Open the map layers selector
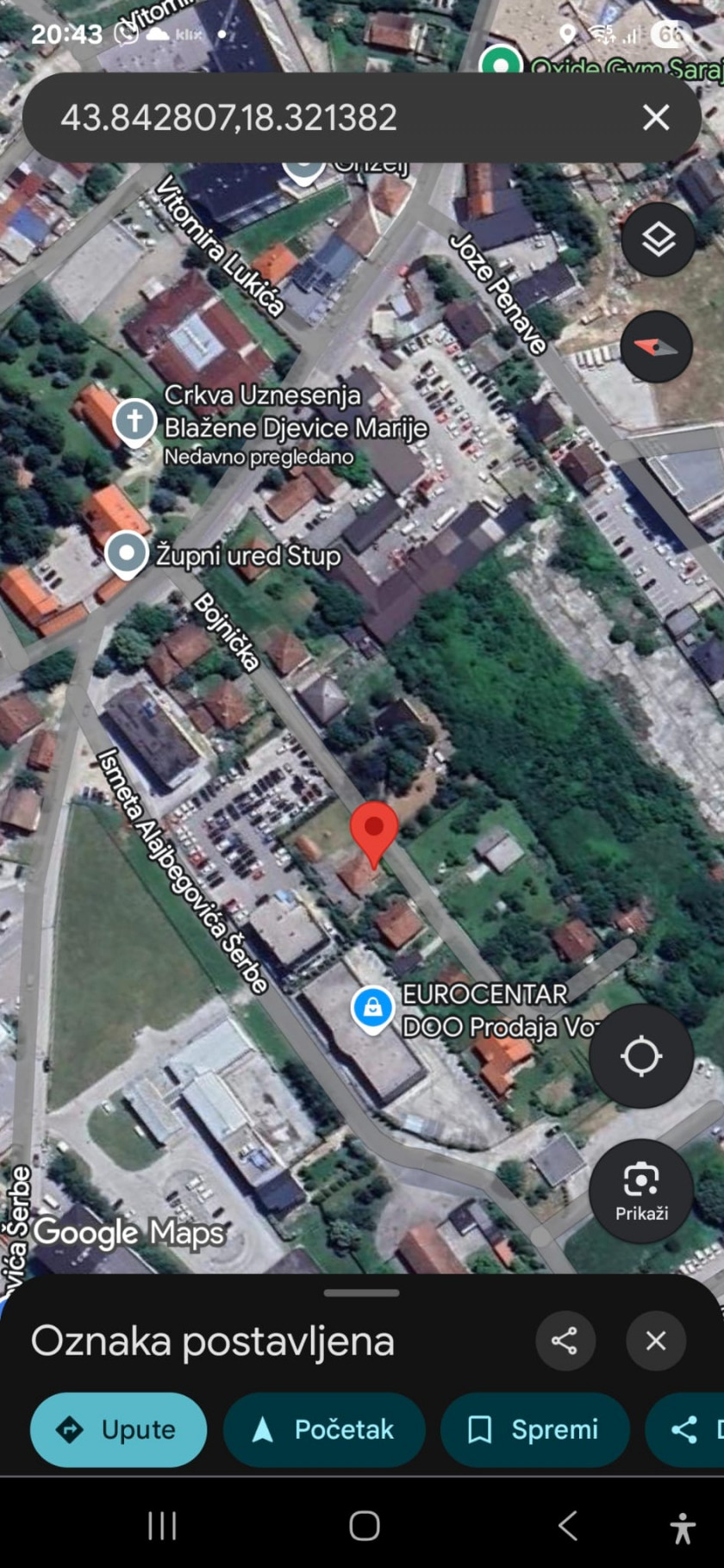This screenshot has height=1568, width=724. (x=658, y=240)
